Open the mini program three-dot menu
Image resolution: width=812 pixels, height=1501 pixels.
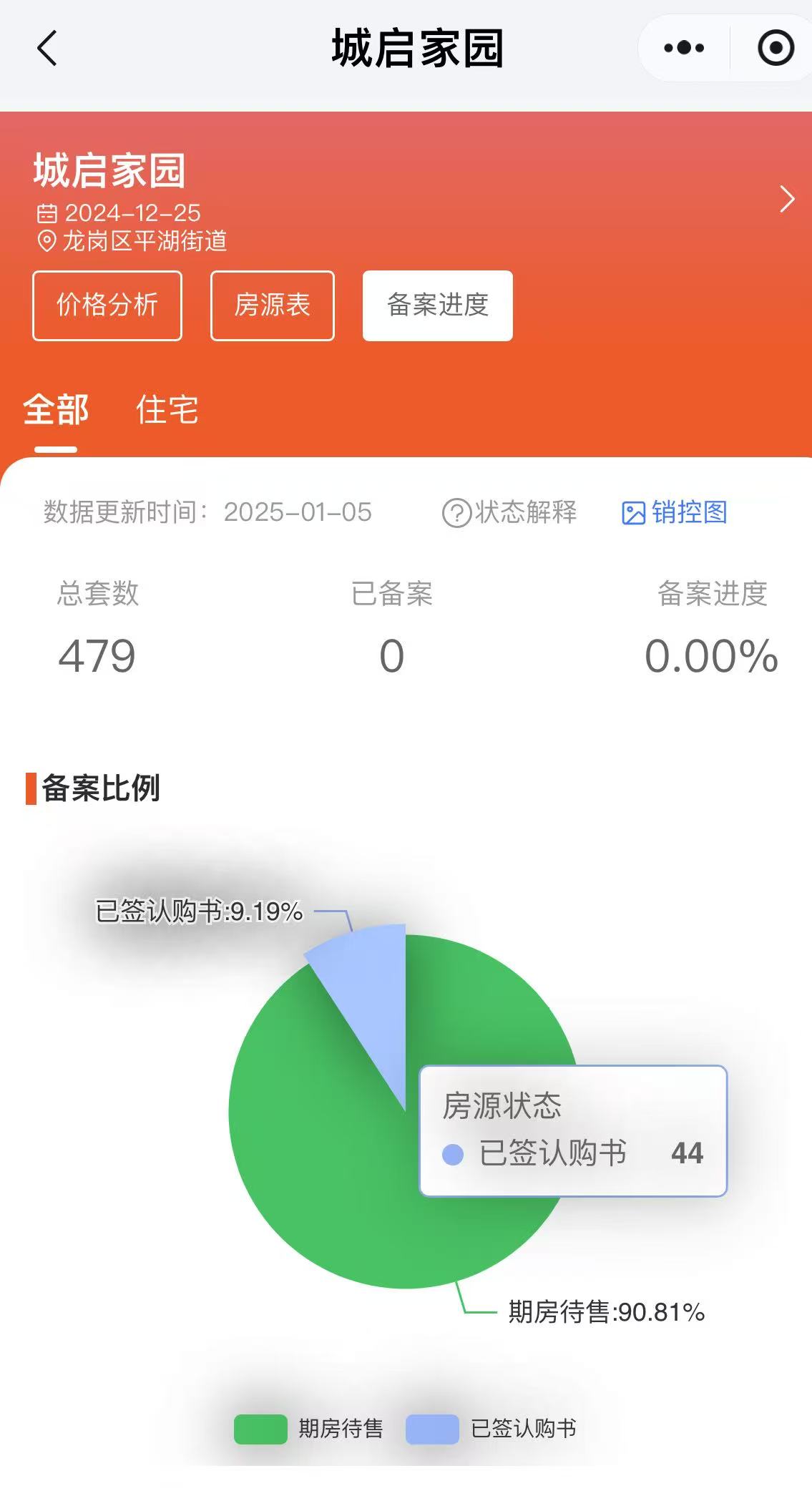pyautogui.click(x=684, y=49)
